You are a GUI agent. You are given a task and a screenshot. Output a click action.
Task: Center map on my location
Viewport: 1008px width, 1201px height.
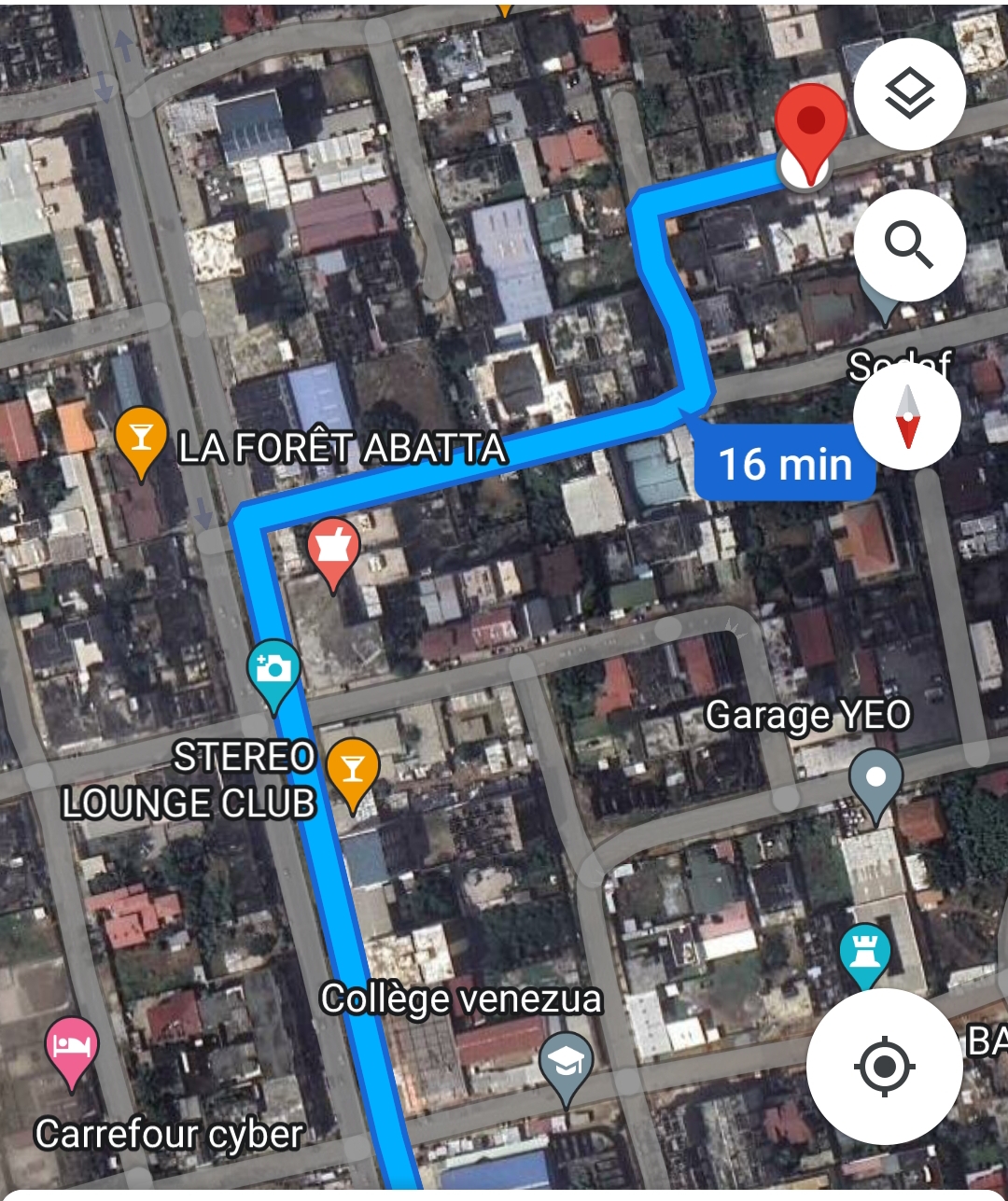(884, 1066)
